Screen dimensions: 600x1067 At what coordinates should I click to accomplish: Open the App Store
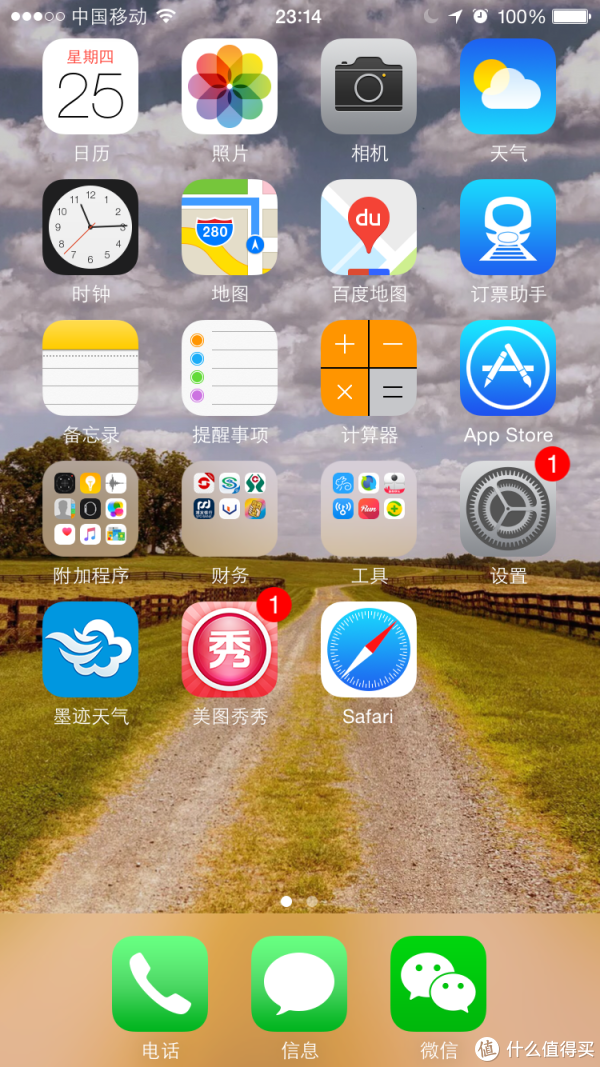[507, 368]
